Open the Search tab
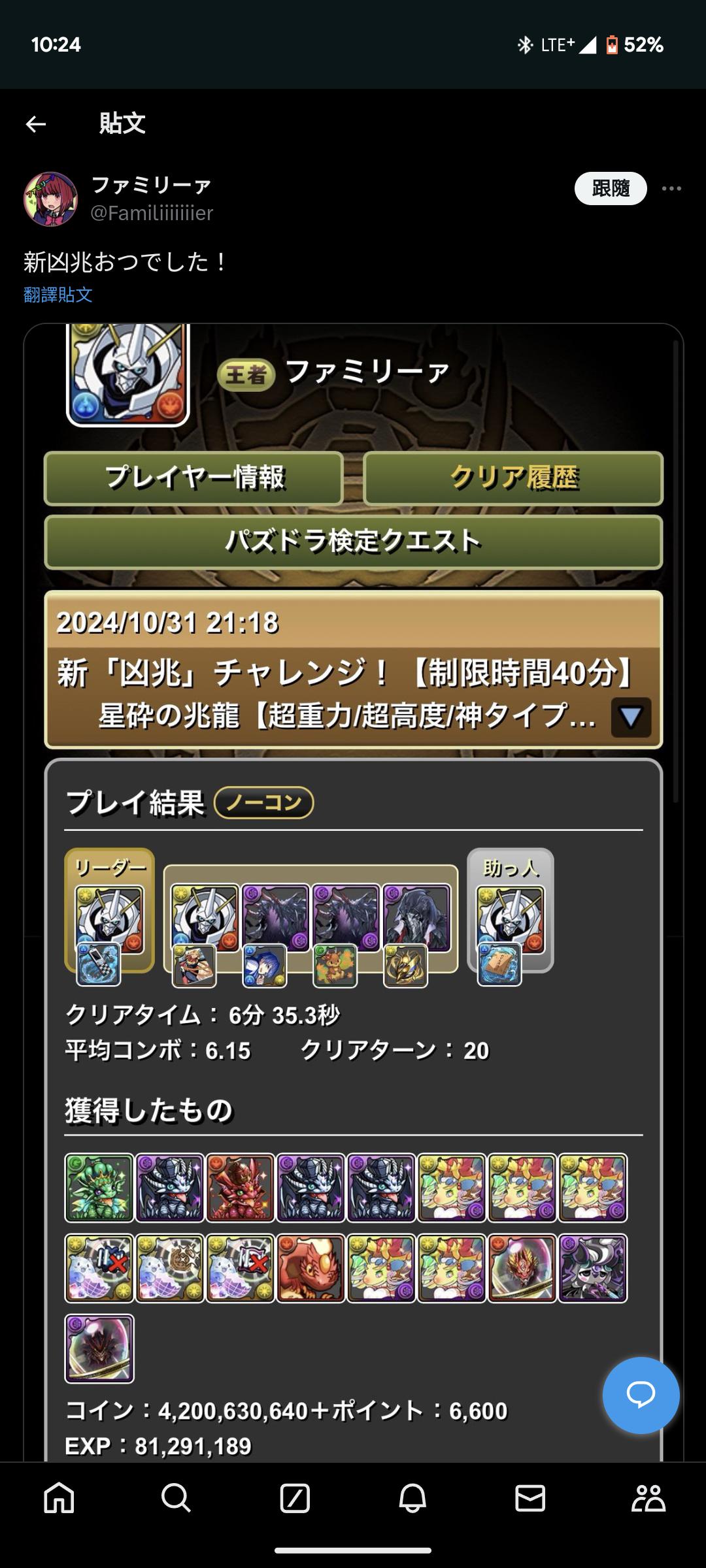Image resolution: width=706 pixels, height=1568 pixels. pyautogui.click(x=176, y=1497)
